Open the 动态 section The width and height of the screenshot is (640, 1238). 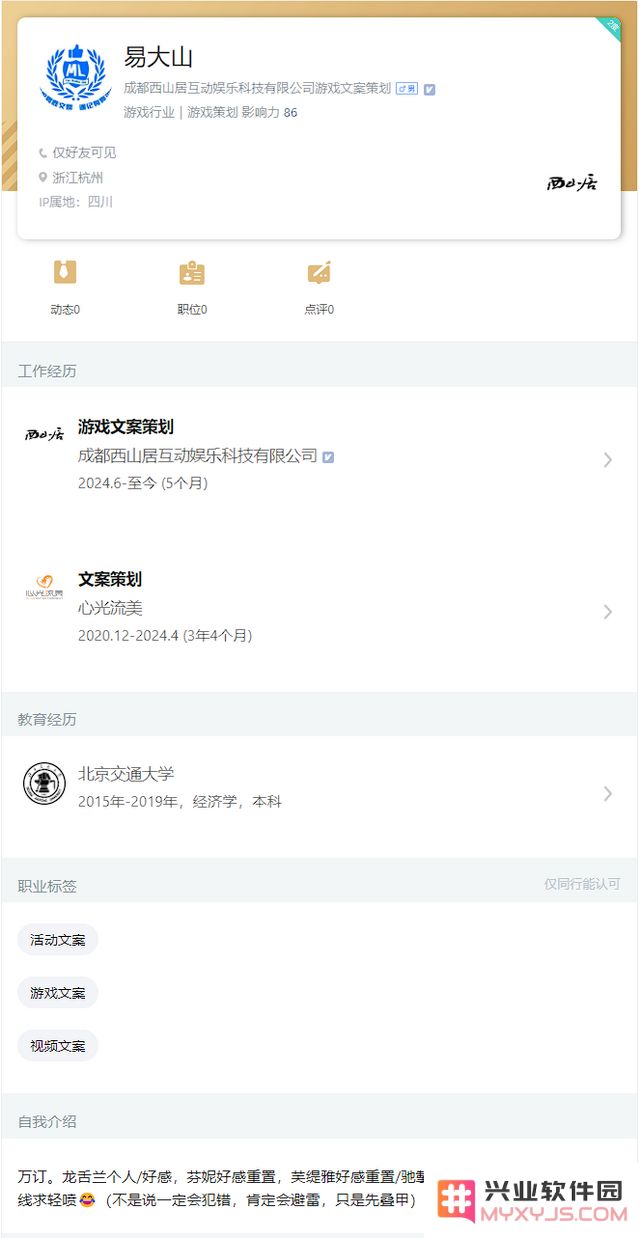click(x=65, y=288)
